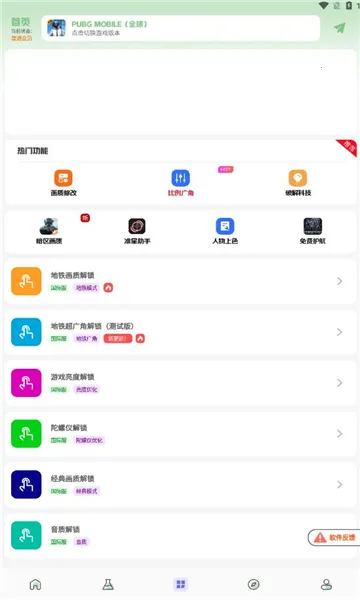Open 经典画质解锁 row
The image size is (360, 600).
pyautogui.click(x=181, y=485)
